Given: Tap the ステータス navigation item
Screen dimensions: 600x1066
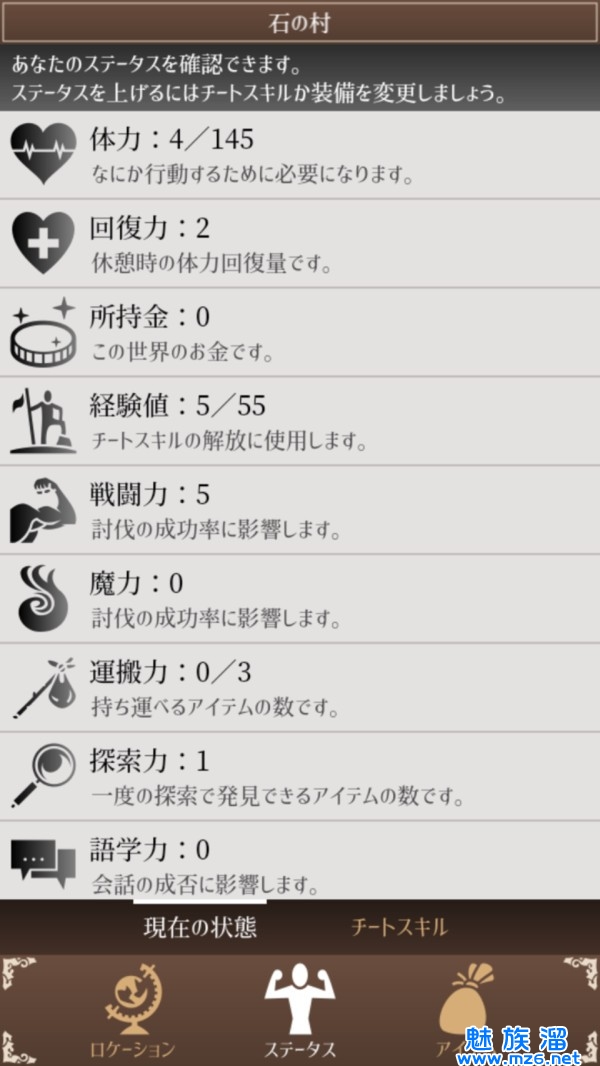Looking at the screenshot, I should (x=300, y=1010).
